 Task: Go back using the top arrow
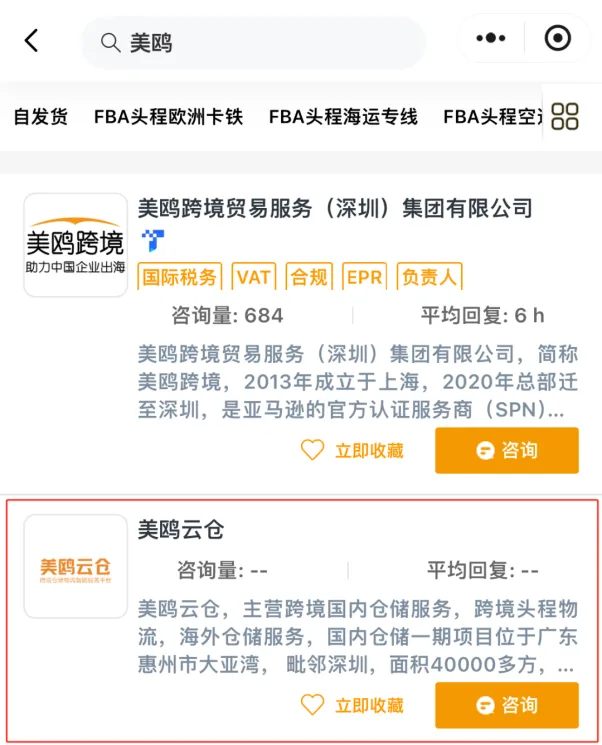tap(31, 40)
